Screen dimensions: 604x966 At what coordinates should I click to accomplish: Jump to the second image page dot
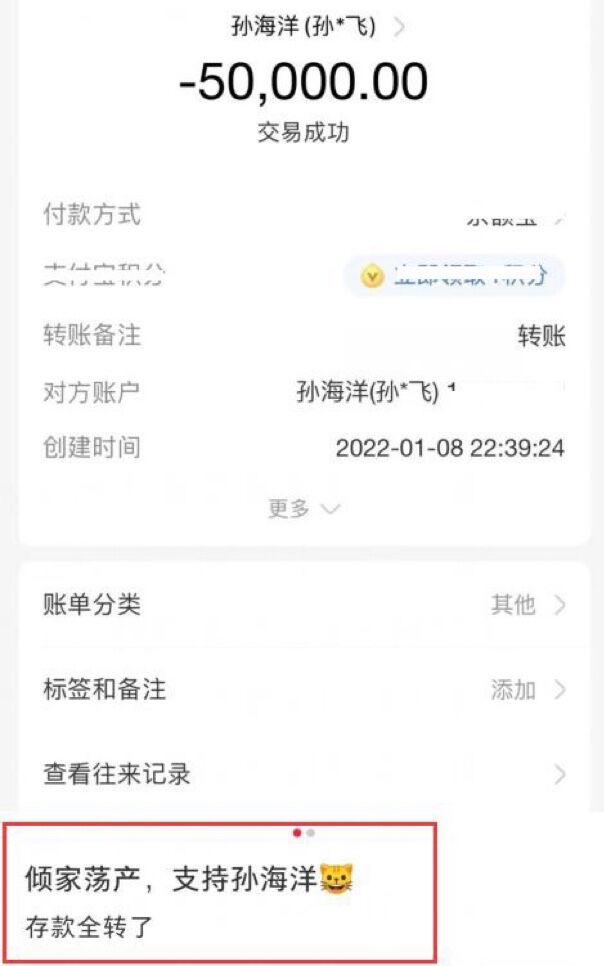point(311,832)
